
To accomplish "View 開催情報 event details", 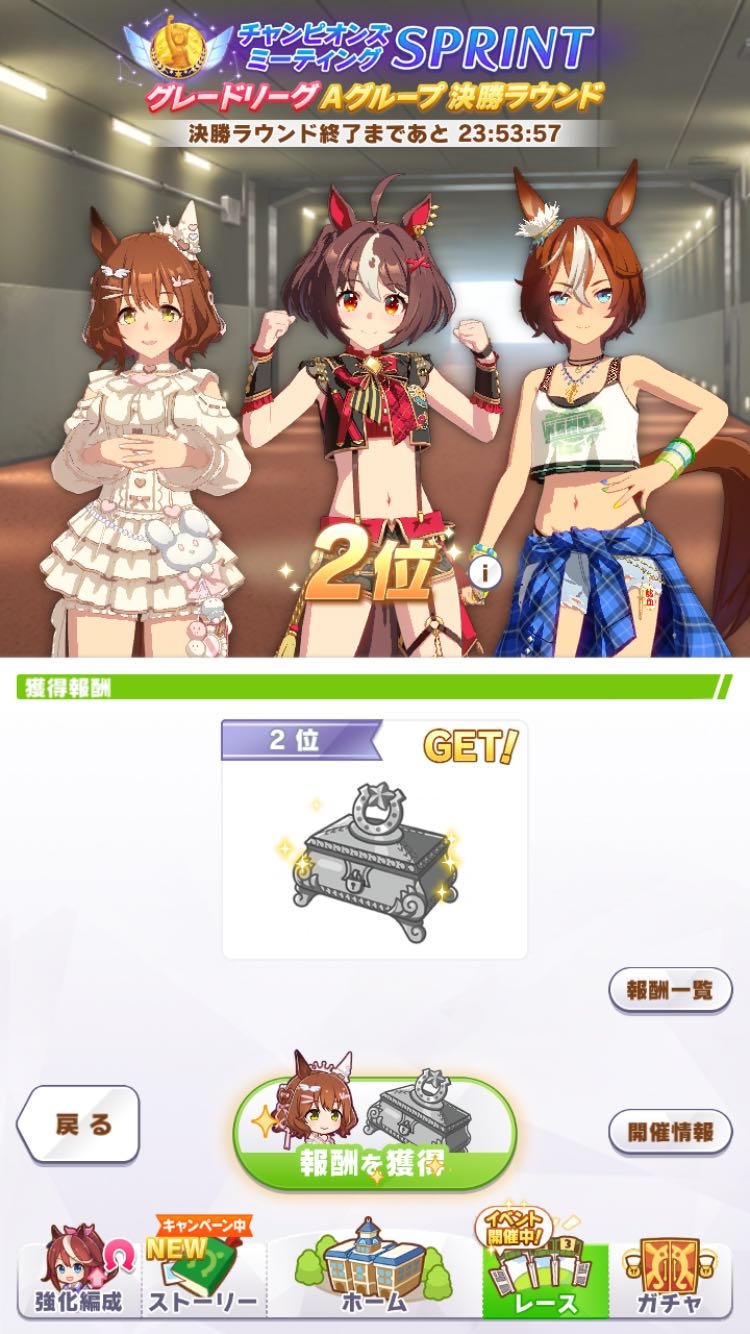I will tap(670, 1132).
